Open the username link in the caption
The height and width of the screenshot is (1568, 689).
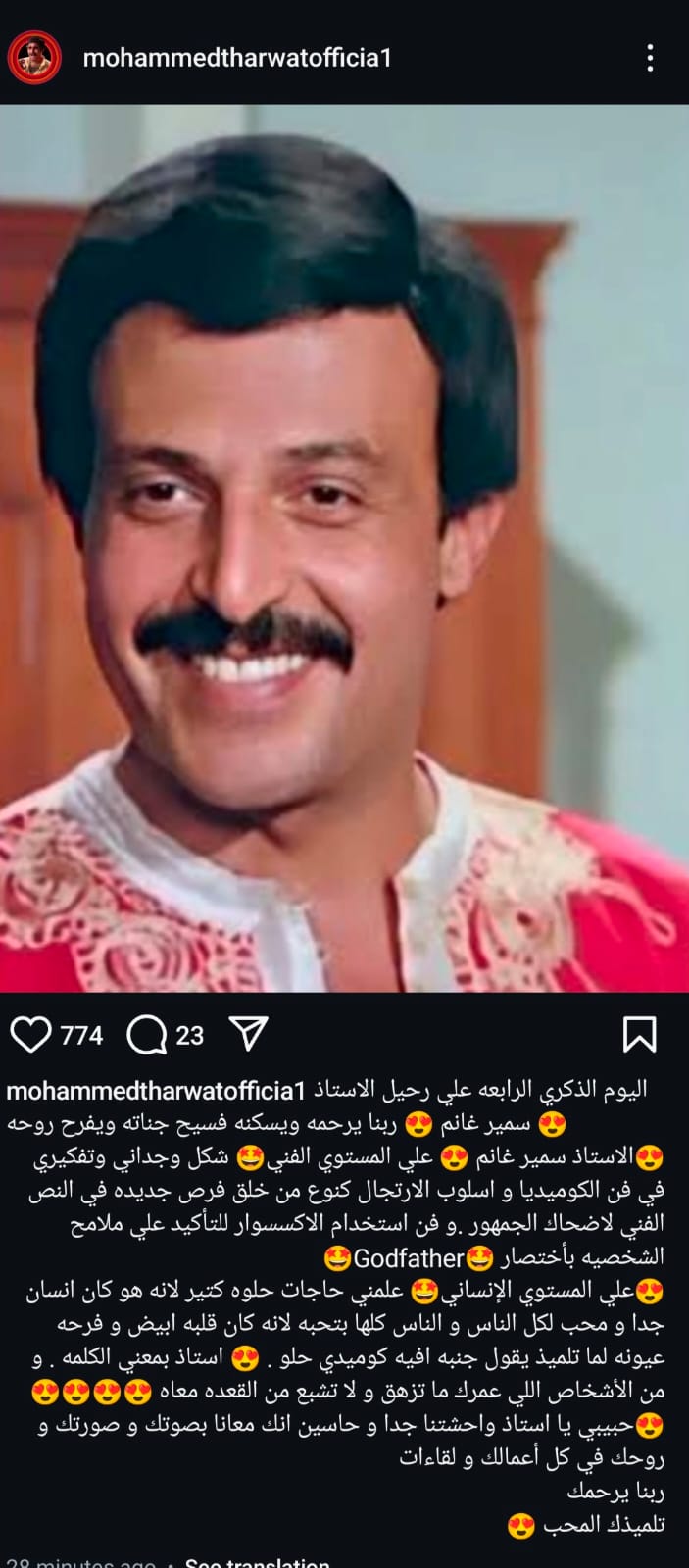[157, 1091]
